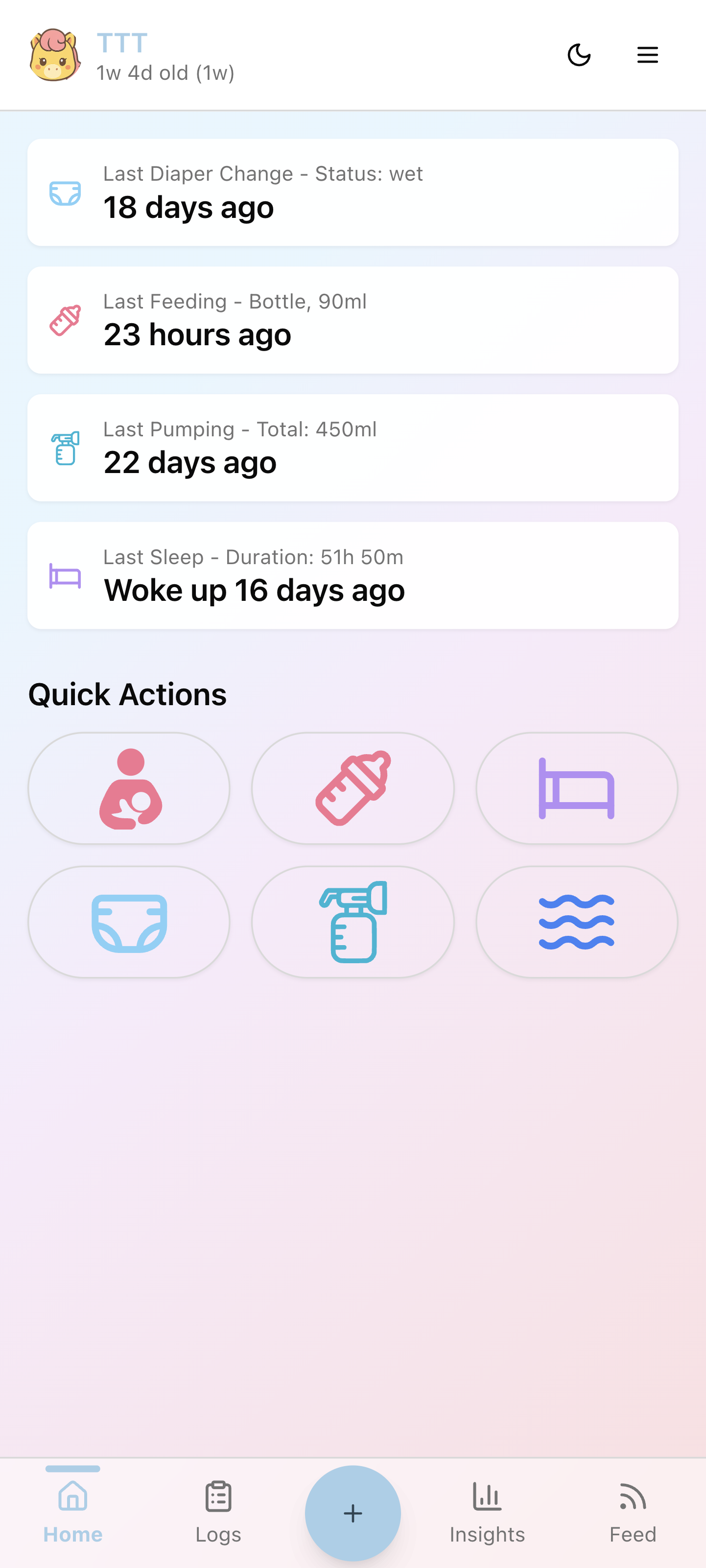Open the pumping quick action
The height and width of the screenshot is (1568, 706).
click(x=353, y=921)
